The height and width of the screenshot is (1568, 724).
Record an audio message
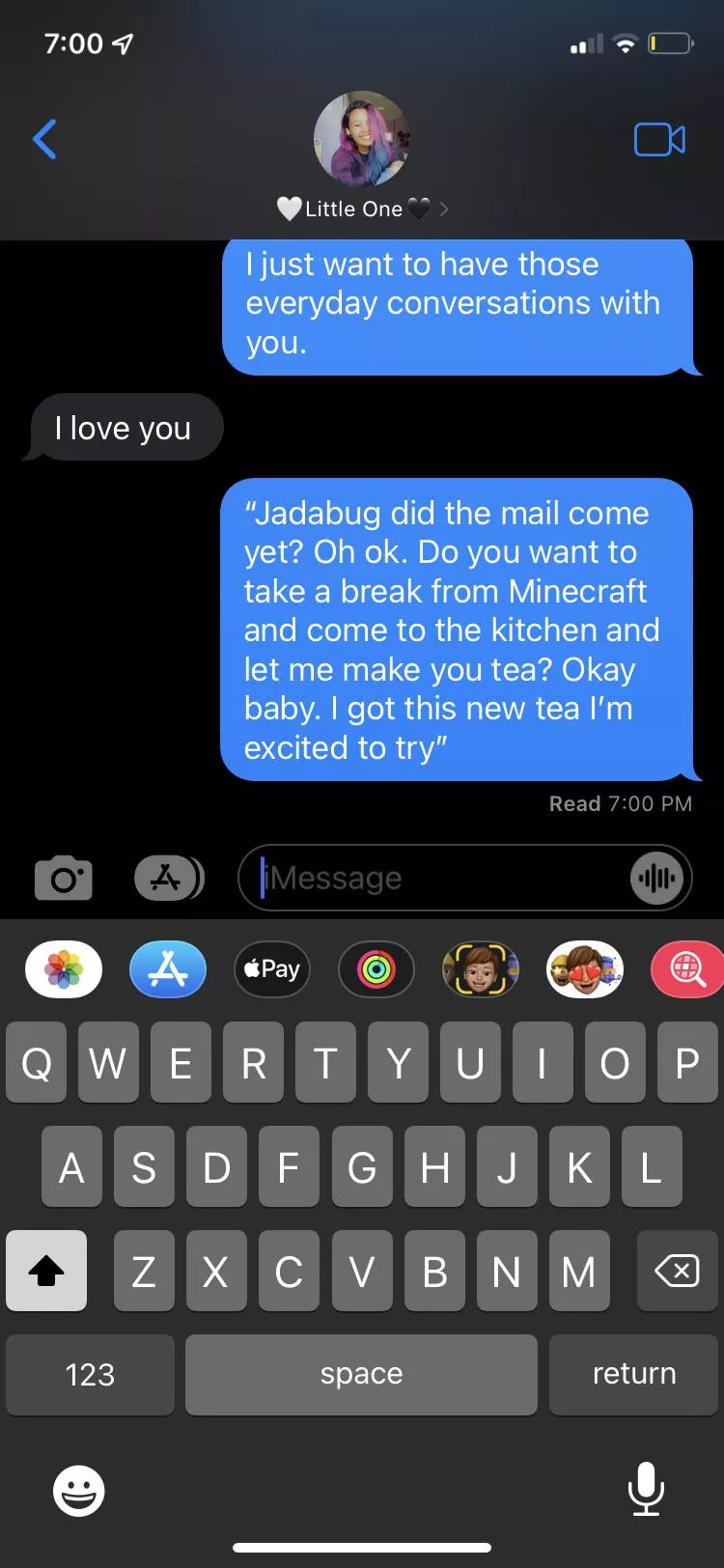tap(656, 878)
